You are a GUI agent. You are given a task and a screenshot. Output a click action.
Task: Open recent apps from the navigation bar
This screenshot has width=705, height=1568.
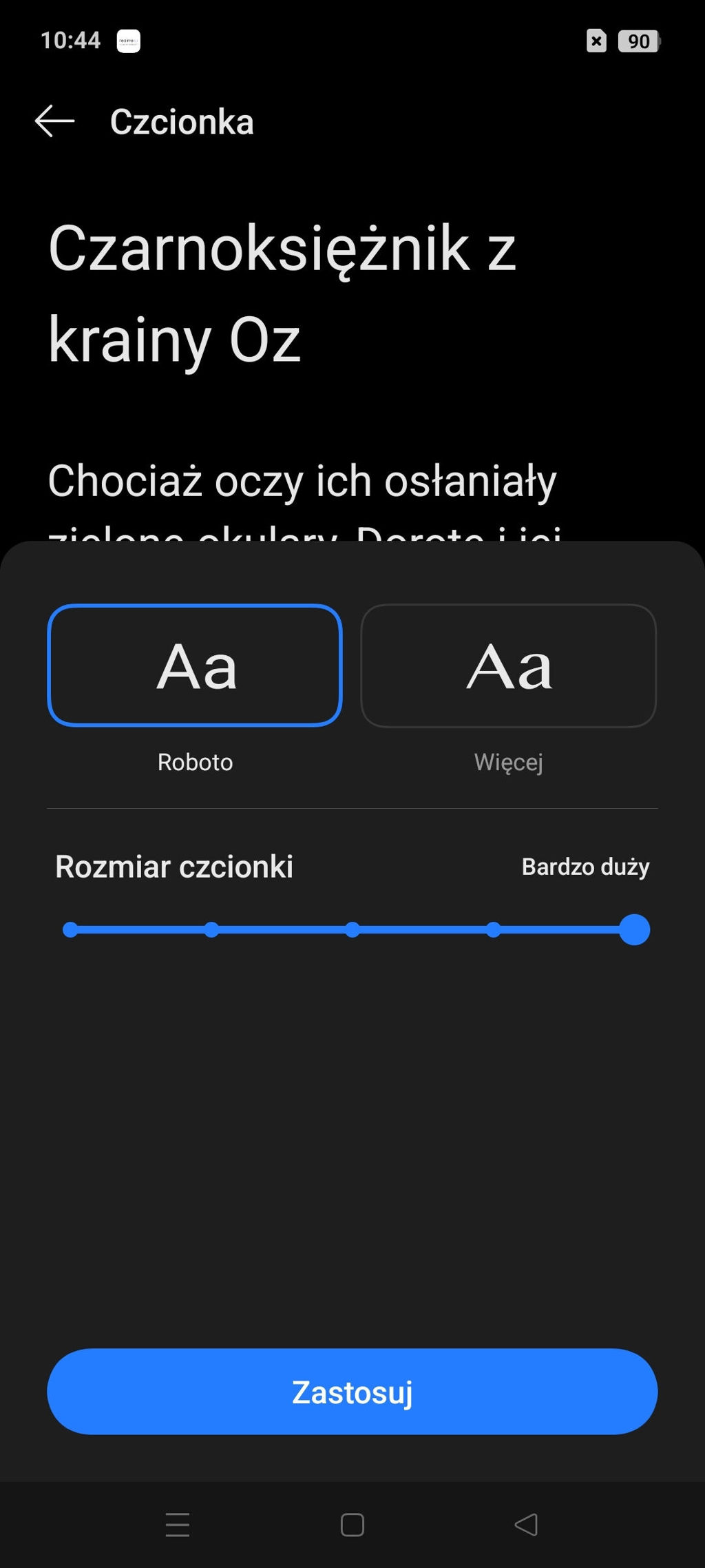[x=178, y=1525]
